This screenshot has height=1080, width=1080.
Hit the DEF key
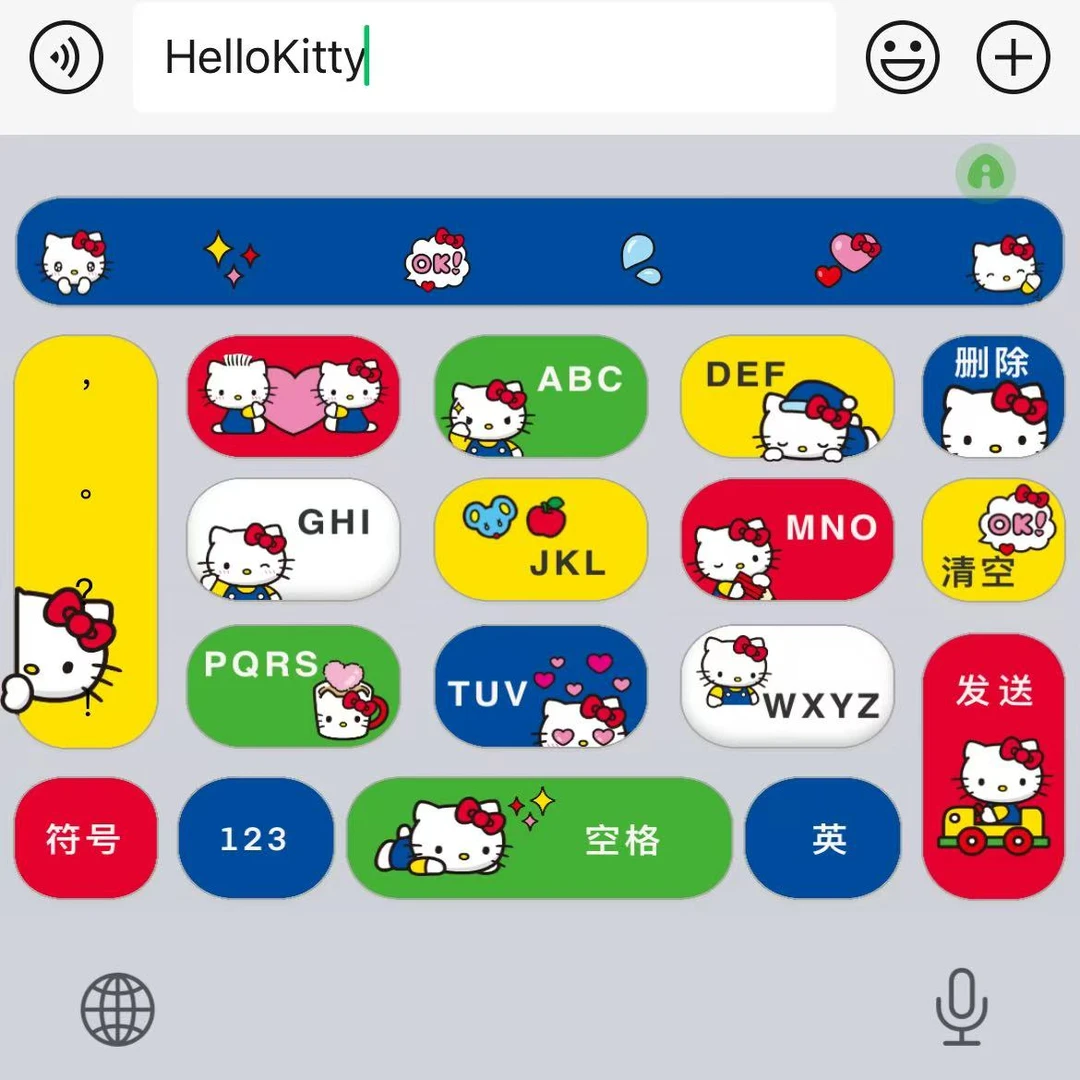pos(787,397)
